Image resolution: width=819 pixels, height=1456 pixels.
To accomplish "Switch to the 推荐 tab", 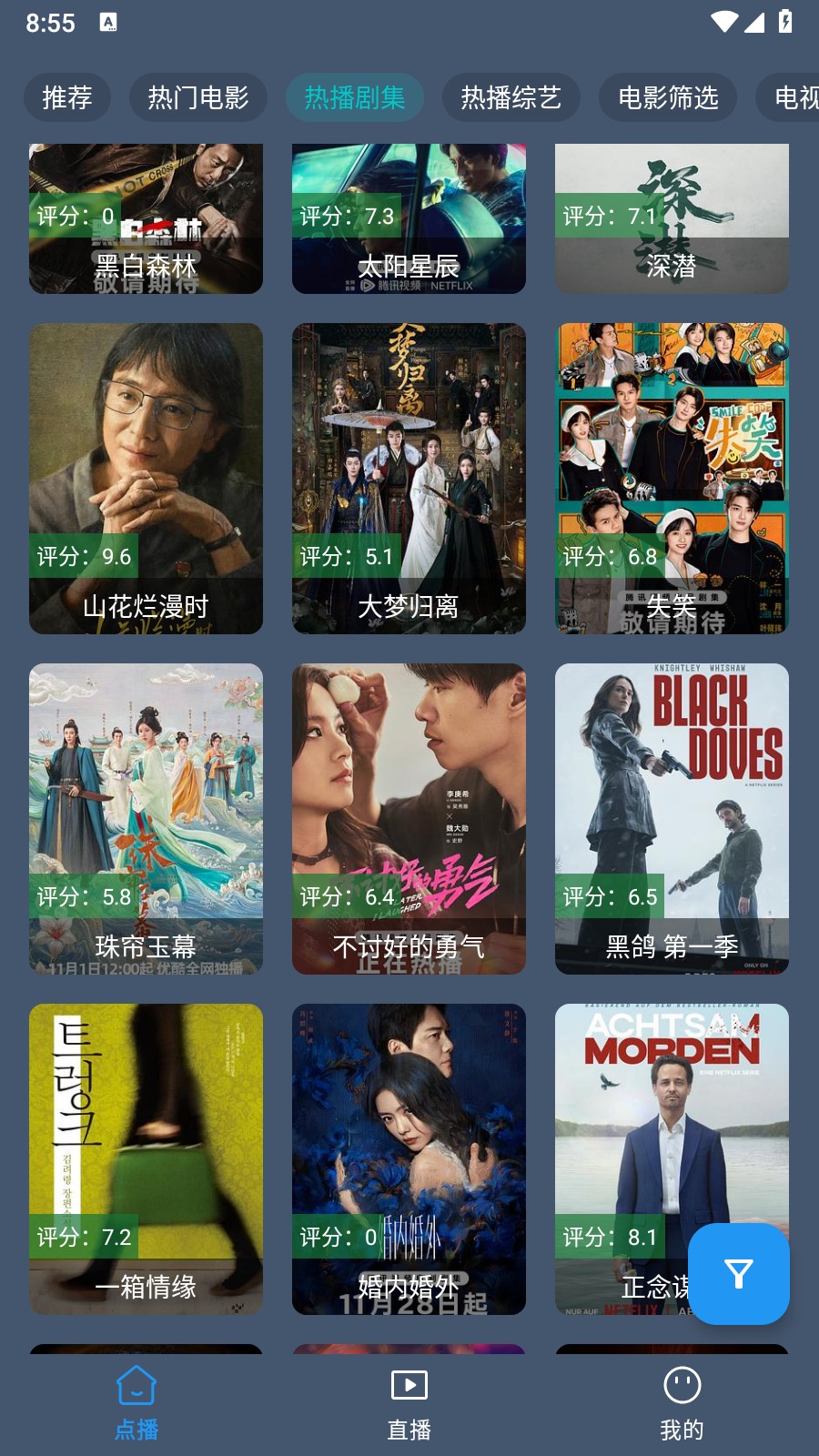I will 66,97.
